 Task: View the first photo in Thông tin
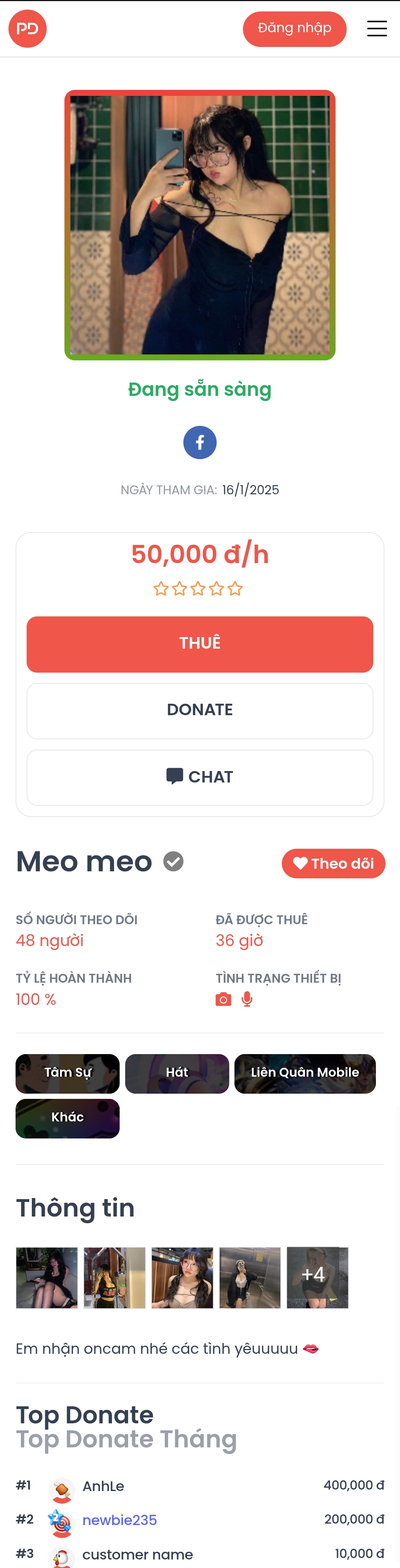pyautogui.click(x=47, y=1277)
